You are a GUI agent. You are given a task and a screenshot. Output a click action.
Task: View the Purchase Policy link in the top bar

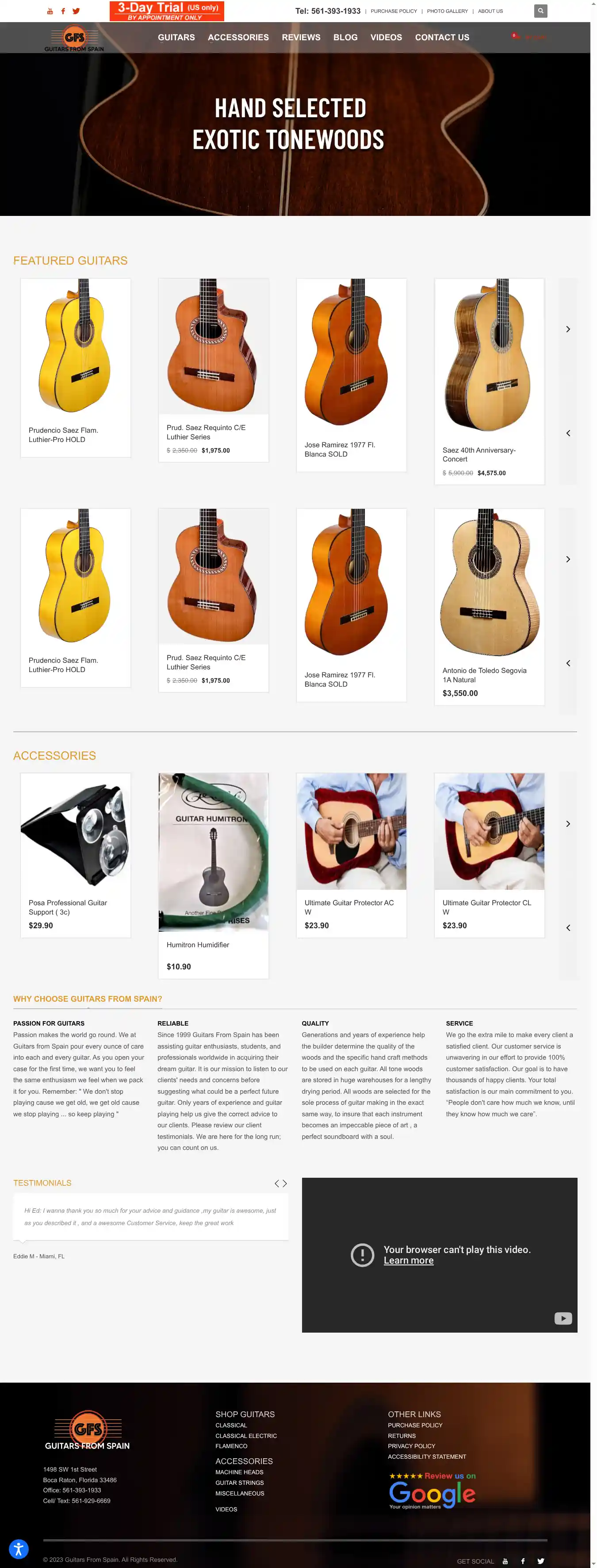[394, 12]
